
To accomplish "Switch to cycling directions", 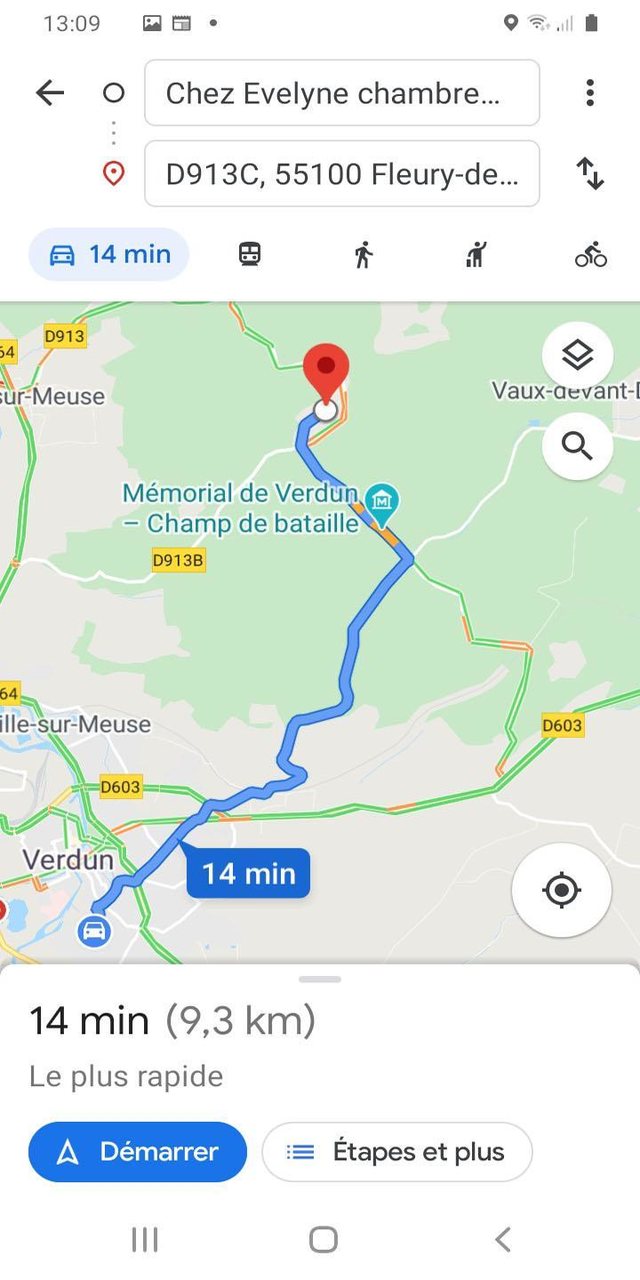I will pyautogui.click(x=590, y=254).
